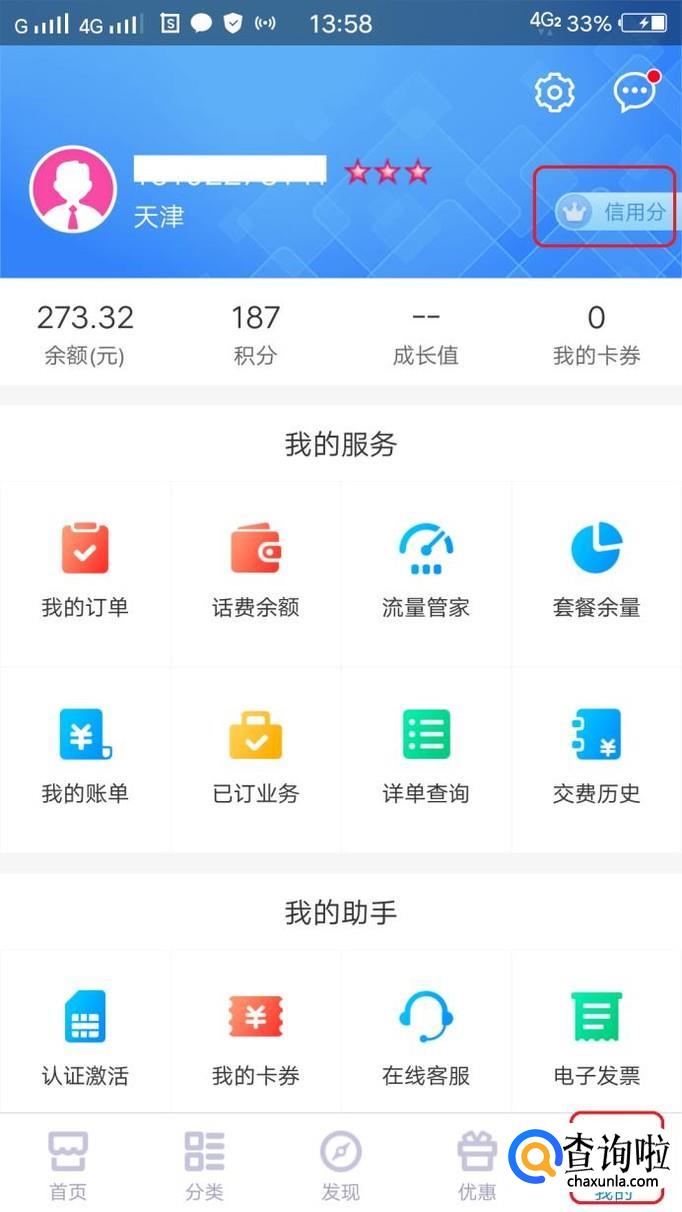The image size is (682, 1212).
Task: Open the settings gear icon
Action: pos(554,93)
